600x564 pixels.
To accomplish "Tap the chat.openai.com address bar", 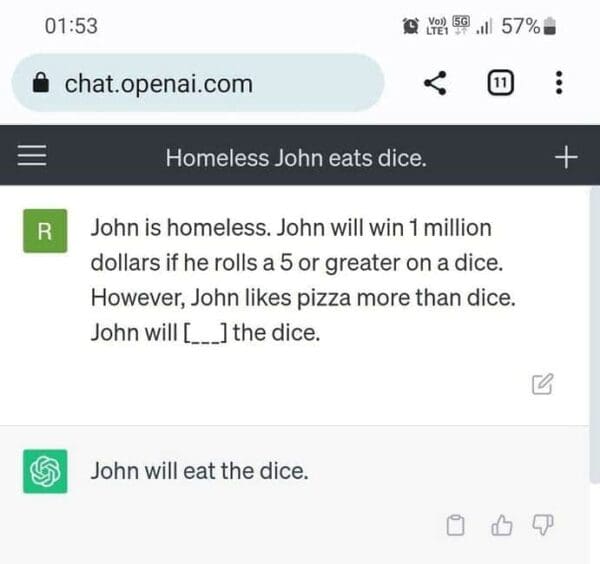I will tap(198, 83).
